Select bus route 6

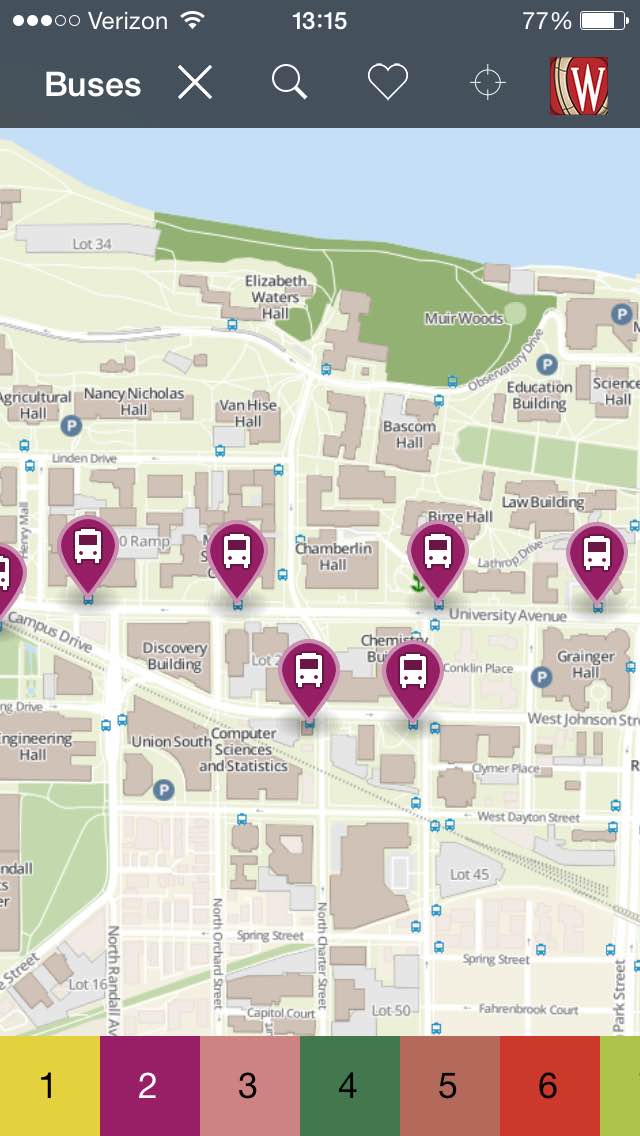[549, 1086]
